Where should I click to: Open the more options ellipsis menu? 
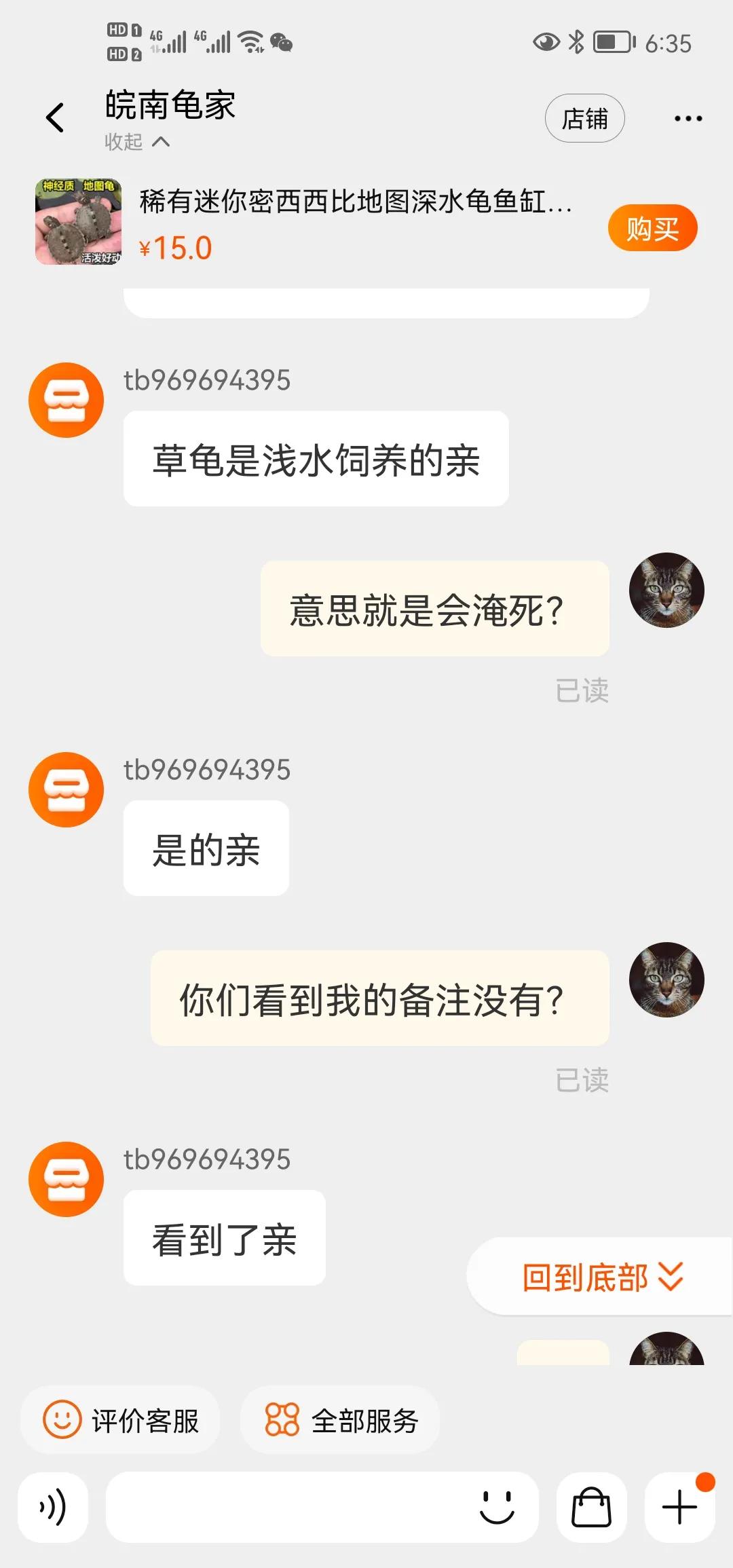pos(688,117)
